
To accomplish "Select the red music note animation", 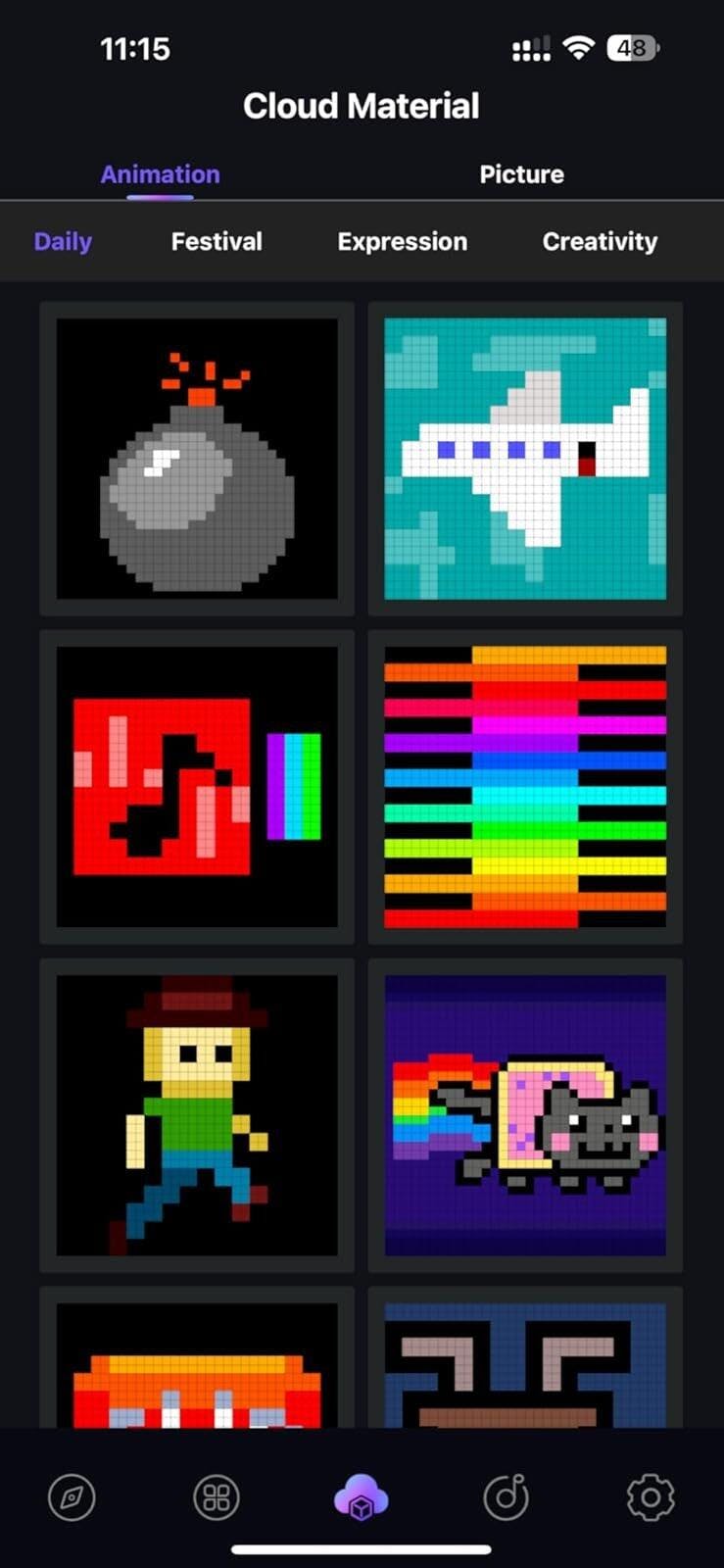I will coord(197,787).
